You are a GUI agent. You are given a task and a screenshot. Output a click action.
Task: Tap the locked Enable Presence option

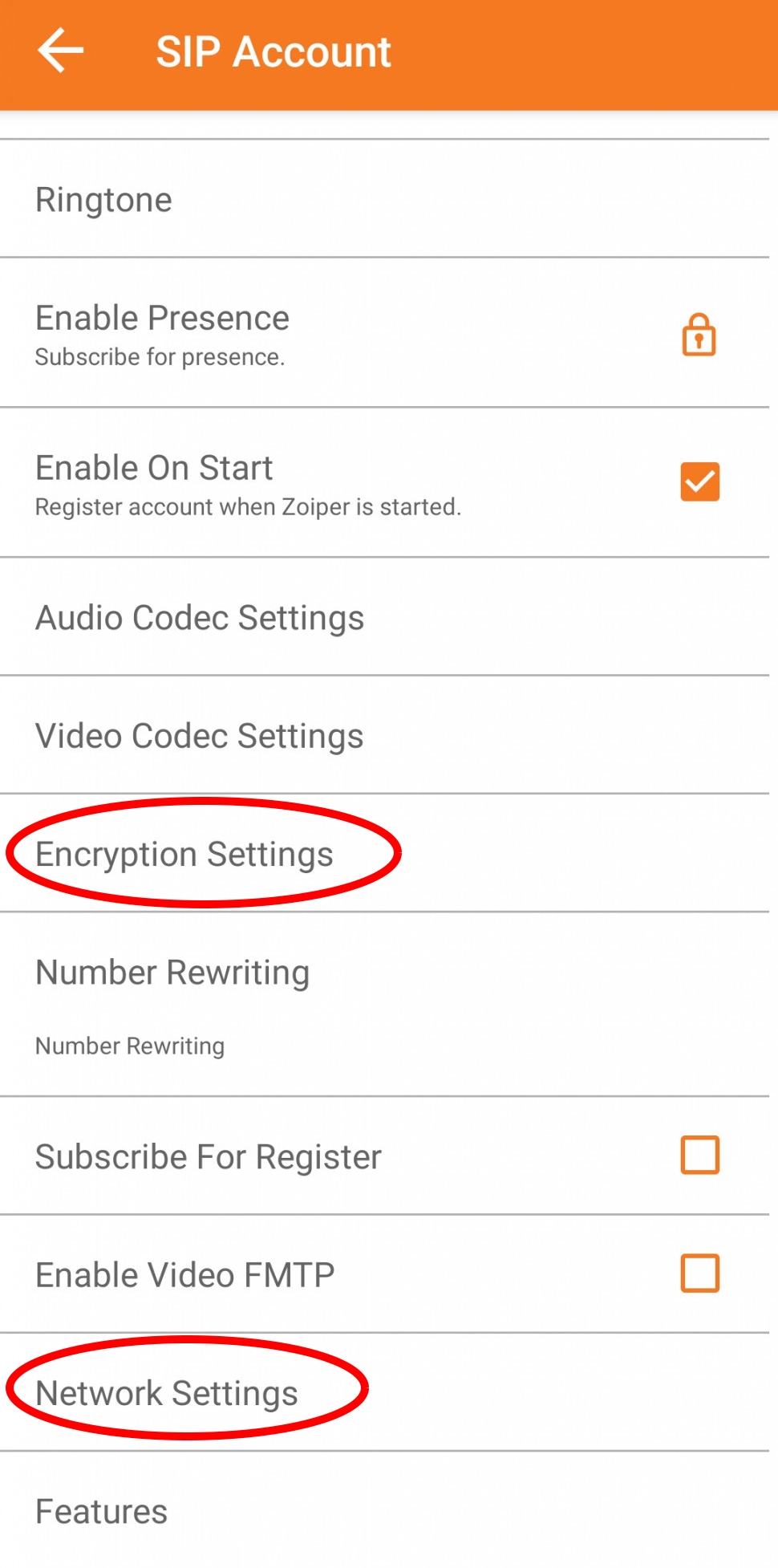[x=385, y=333]
